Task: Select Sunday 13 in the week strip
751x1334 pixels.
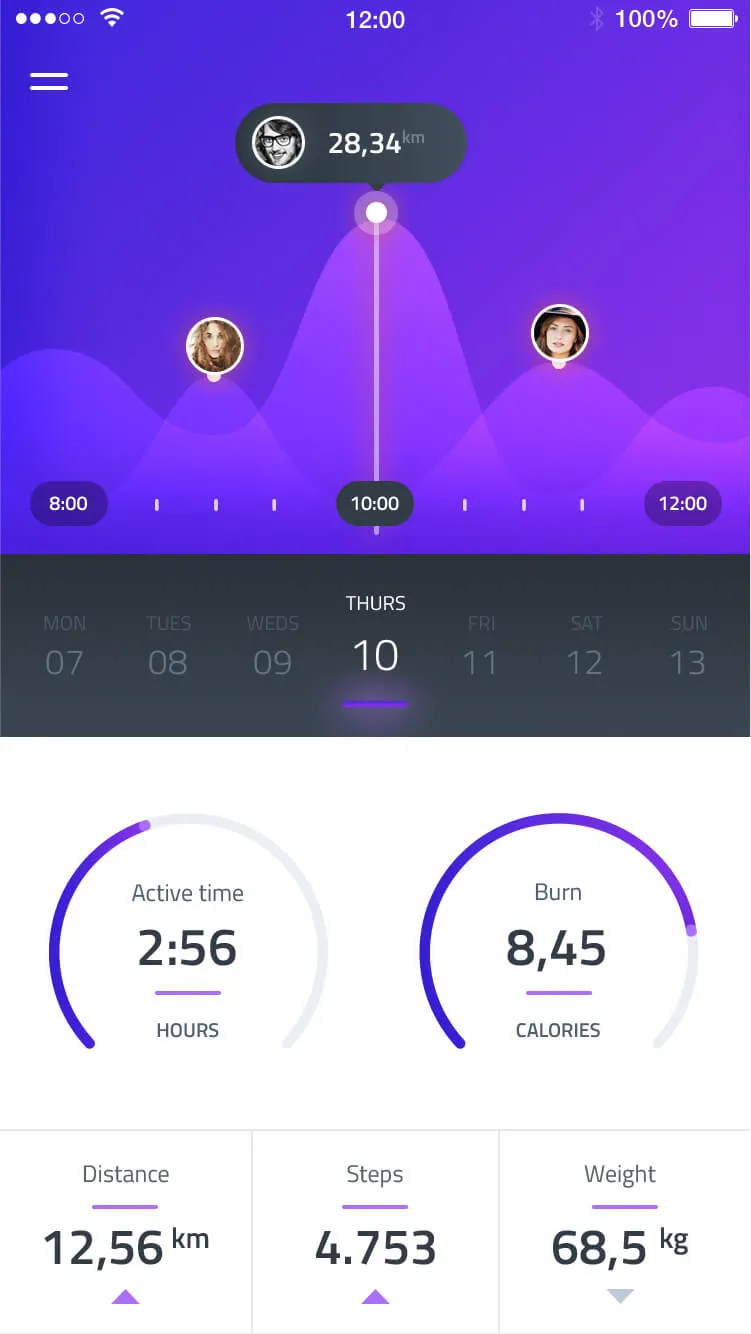Action: pos(688,646)
